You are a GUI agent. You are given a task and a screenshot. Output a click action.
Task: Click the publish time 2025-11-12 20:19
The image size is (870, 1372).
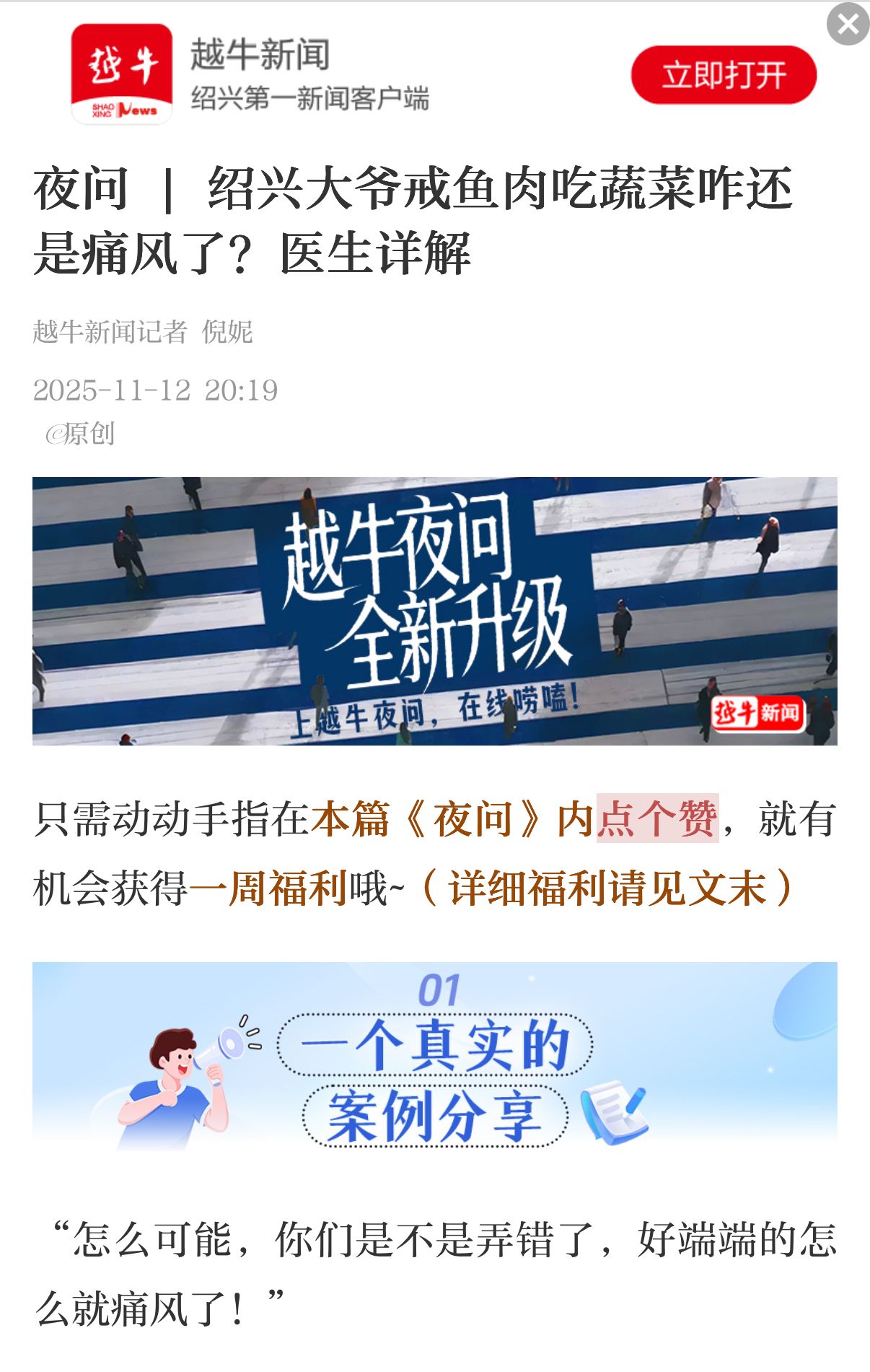(155, 390)
